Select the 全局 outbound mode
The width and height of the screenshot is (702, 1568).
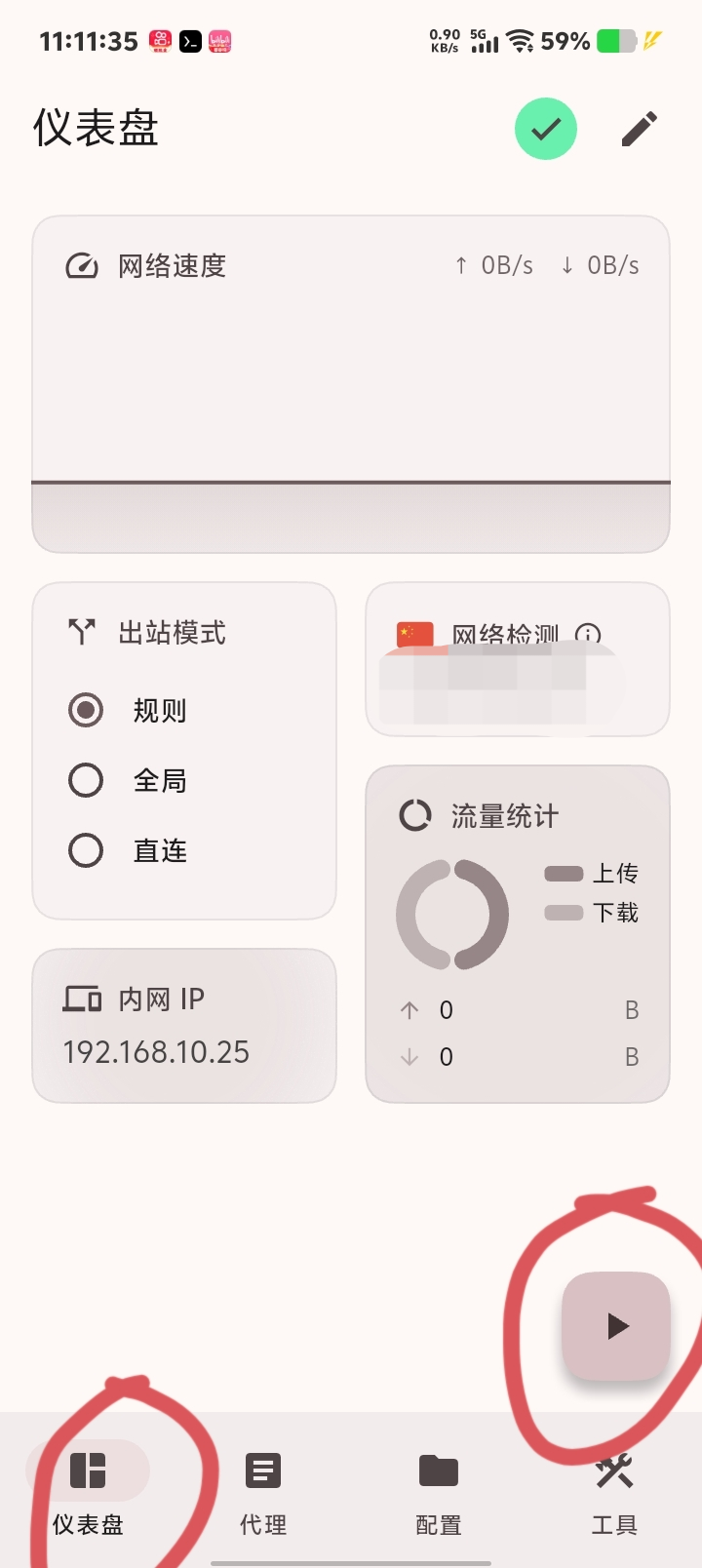(x=128, y=780)
